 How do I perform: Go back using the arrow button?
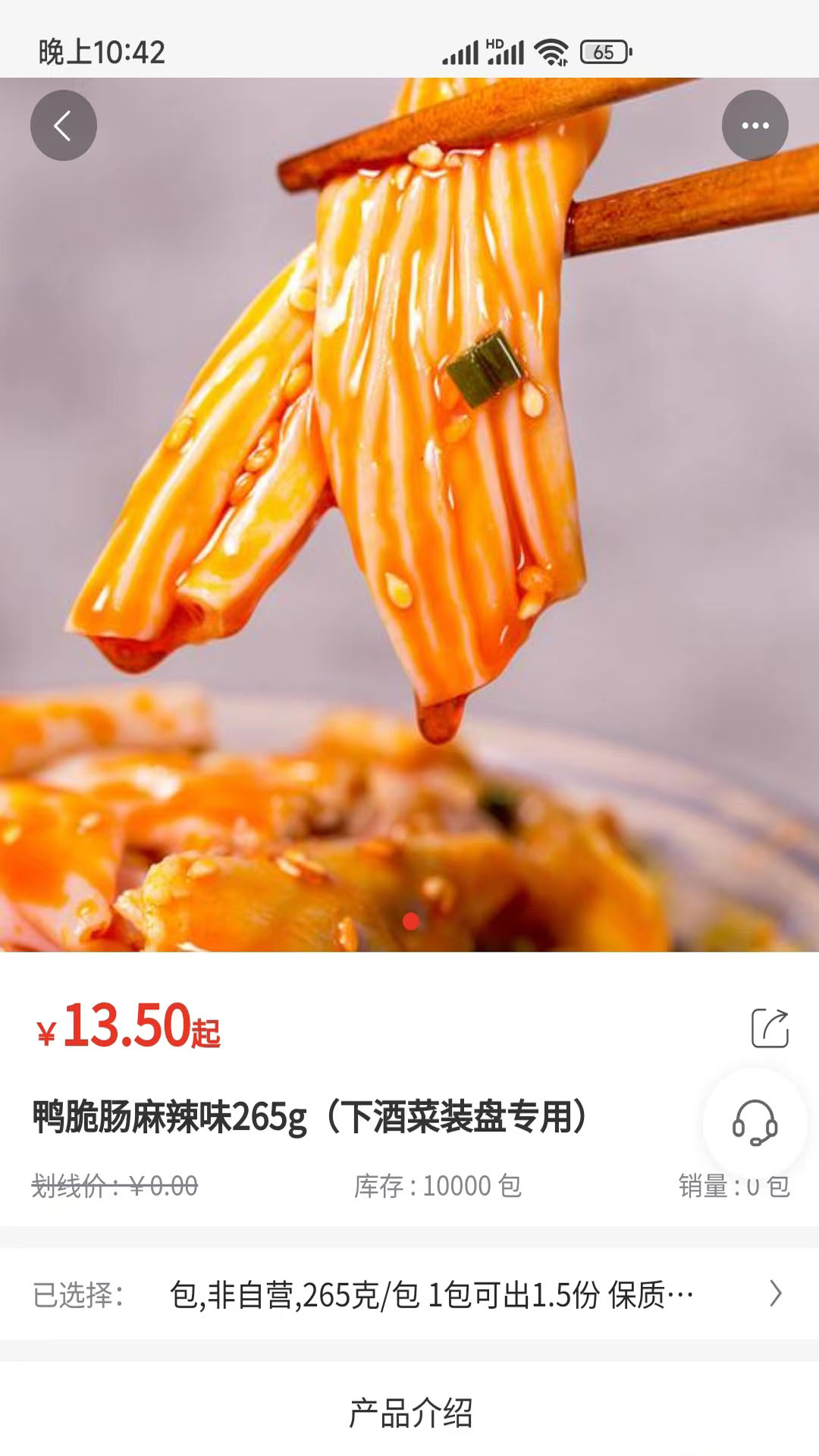(64, 125)
